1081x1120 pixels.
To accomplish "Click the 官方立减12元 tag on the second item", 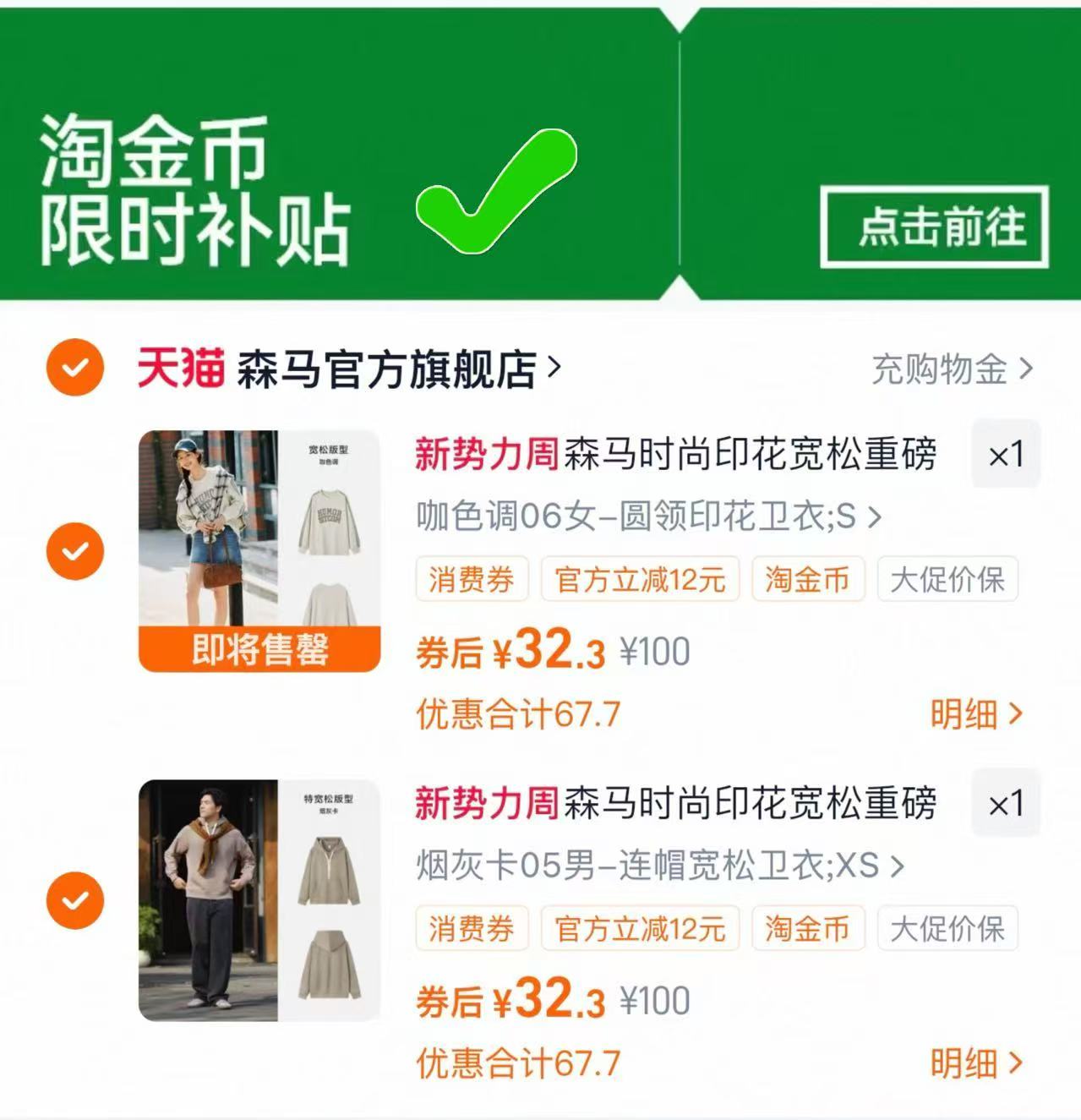I will pos(640,929).
